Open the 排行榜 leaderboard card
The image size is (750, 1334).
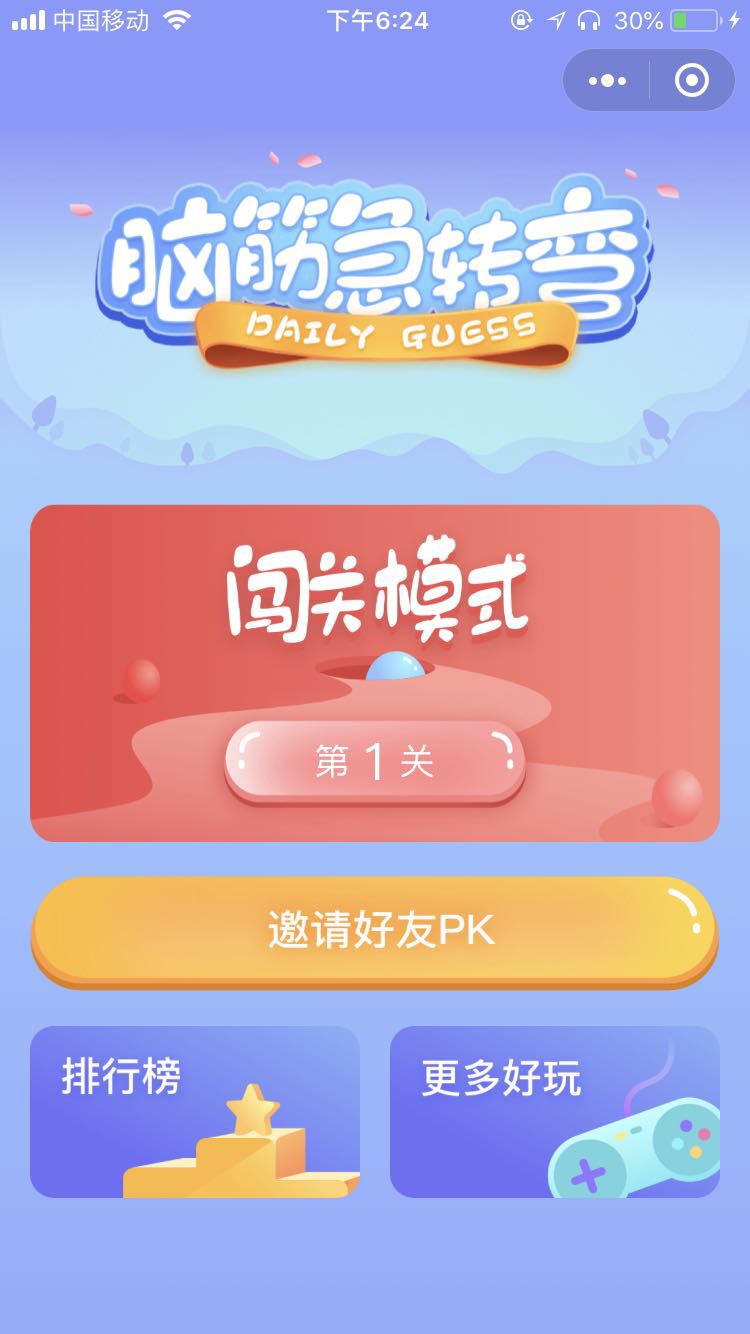195,1111
